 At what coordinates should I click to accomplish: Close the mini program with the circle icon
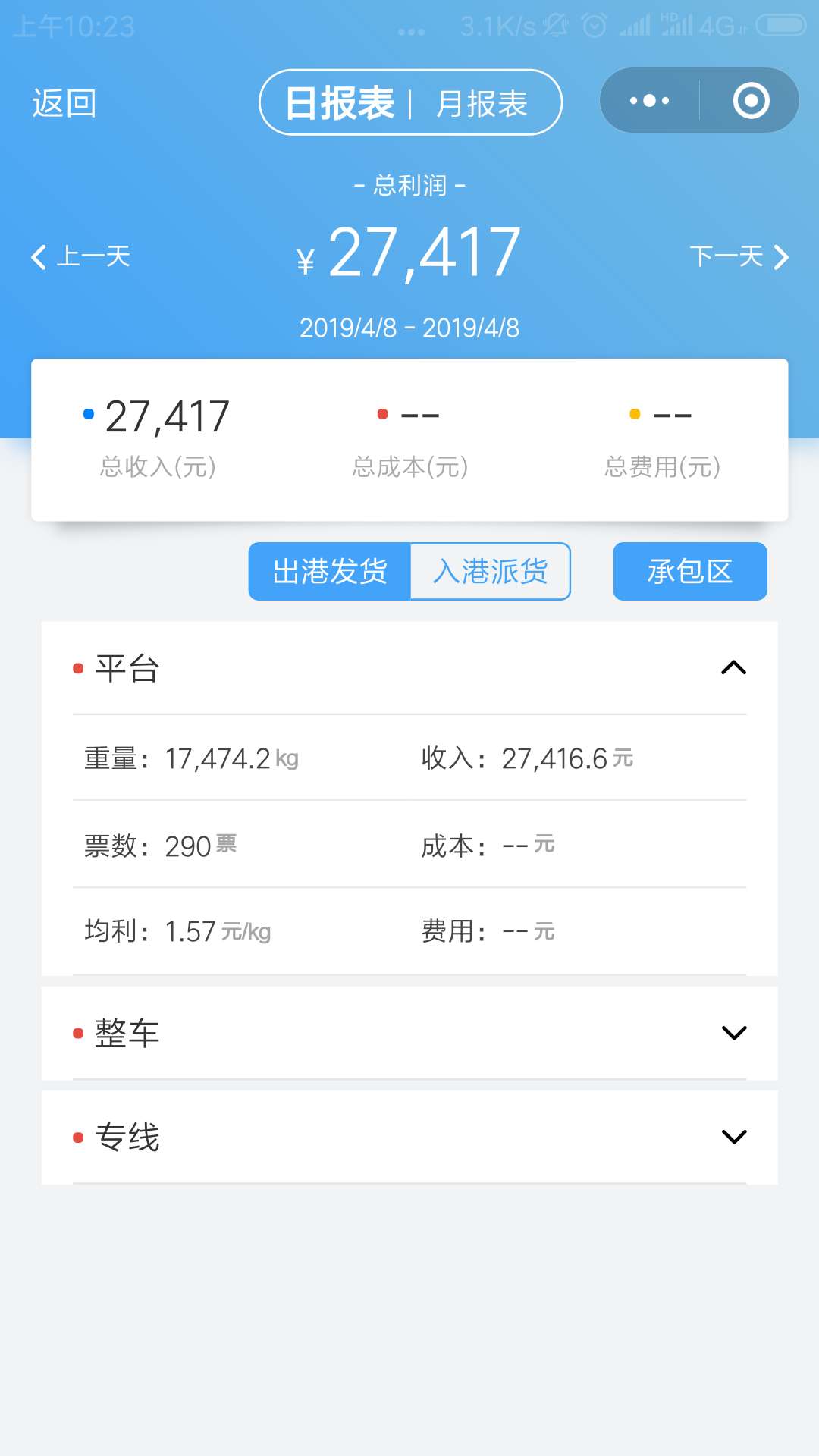(x=751, y=101)
